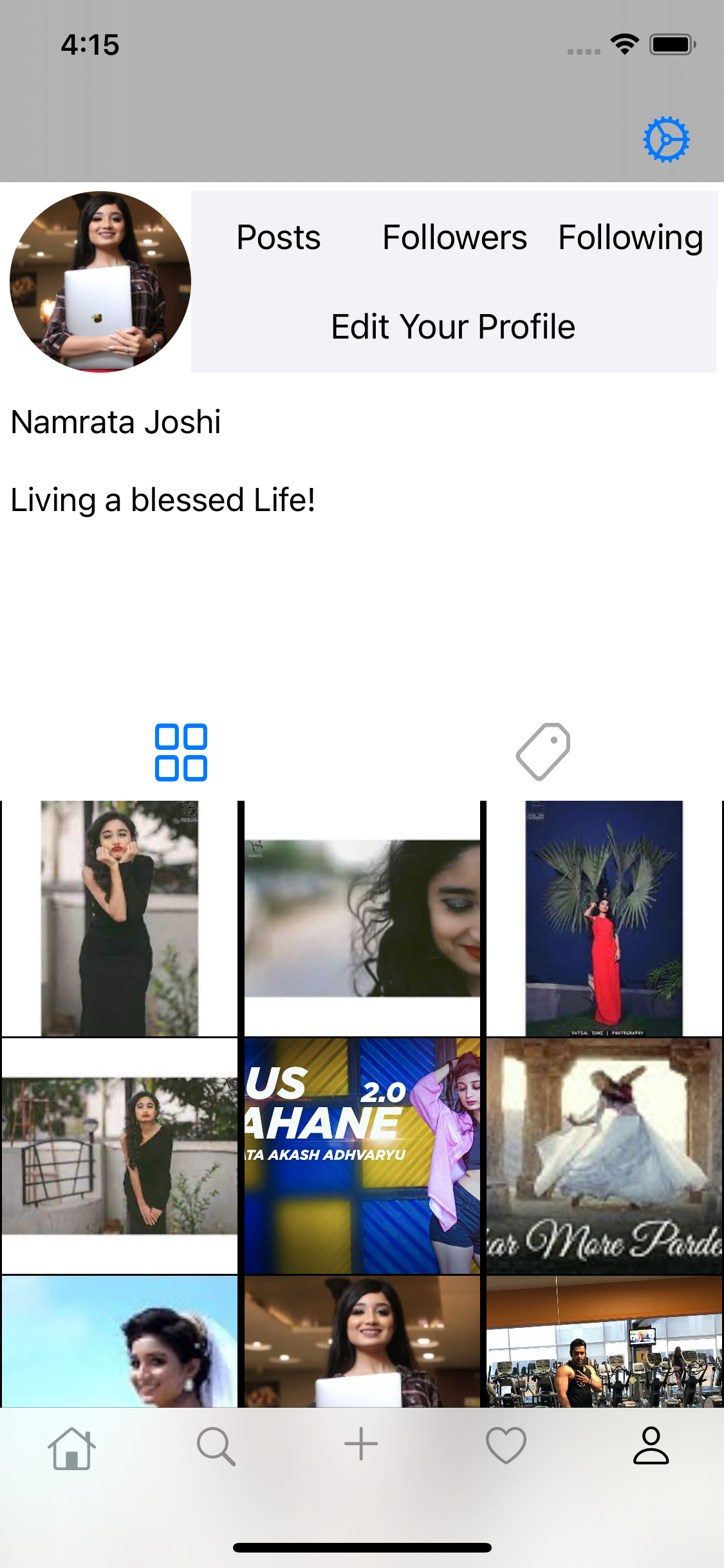The image size is (724, 1568).
Task: Click the name Namrata Joshi
Action: coord(116,422)
